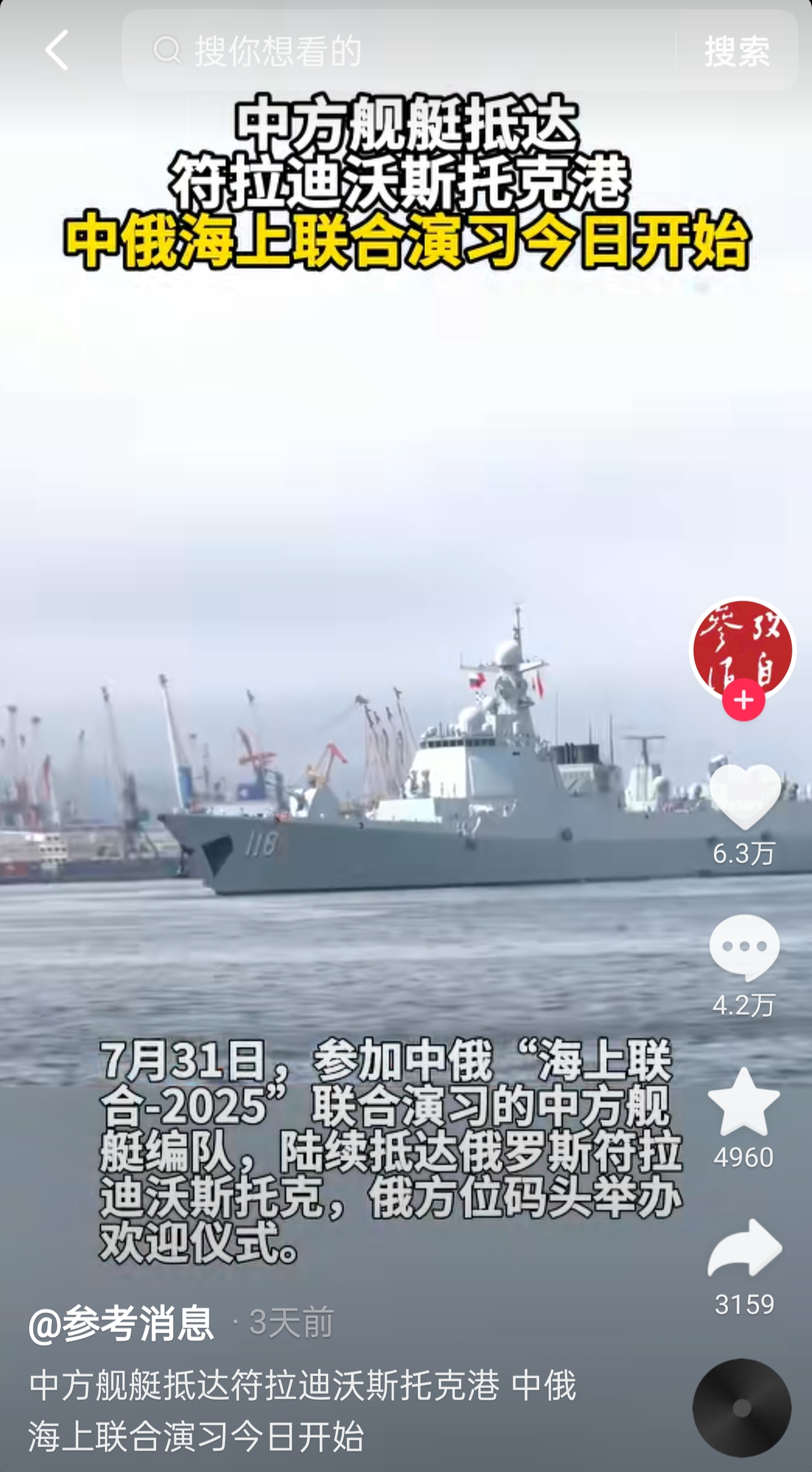Viewport: 812px width, 1472px height.
Task: Open the 搜你想看的 search field
Action: pos(400,50)
